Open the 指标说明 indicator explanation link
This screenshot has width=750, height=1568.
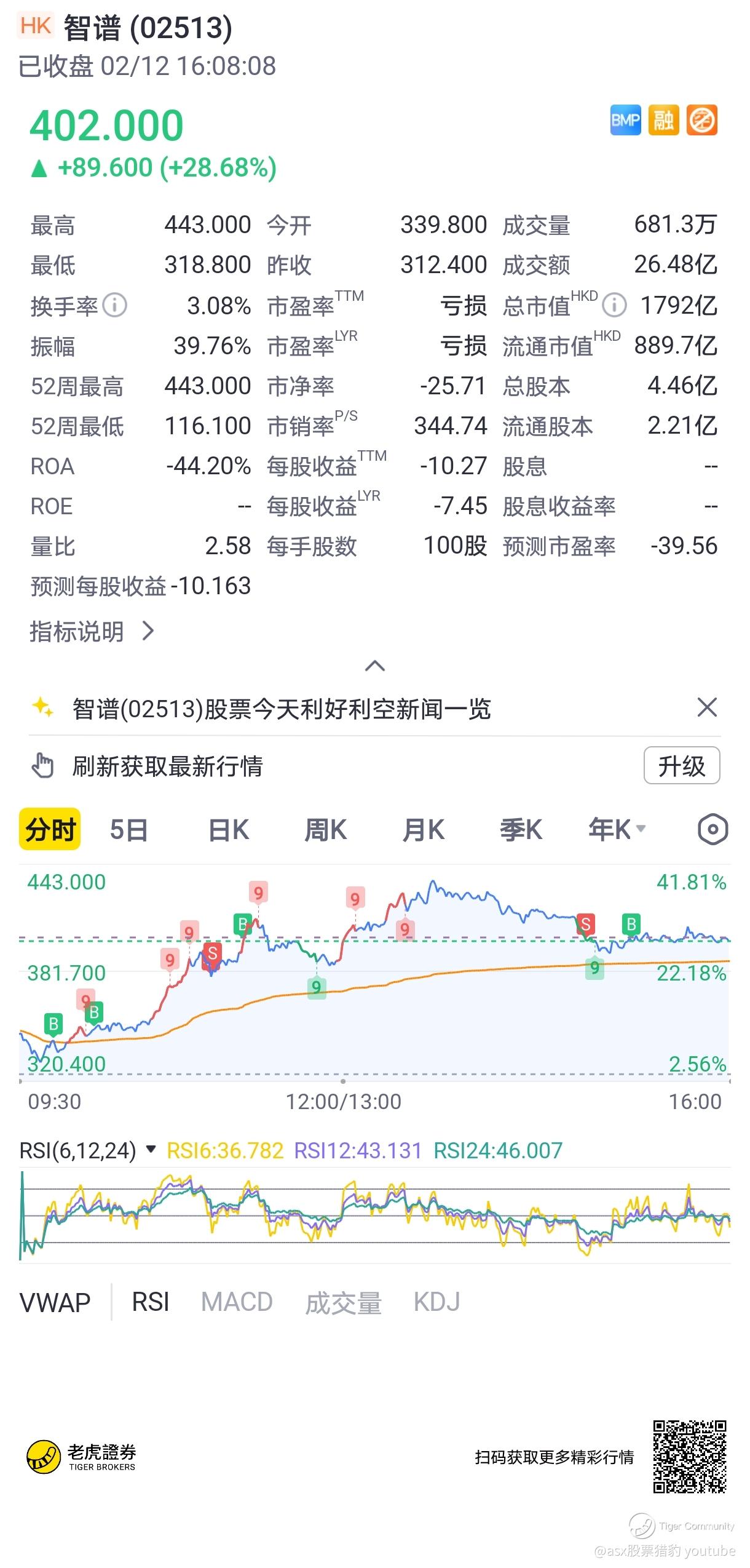(x=91, y=631)
